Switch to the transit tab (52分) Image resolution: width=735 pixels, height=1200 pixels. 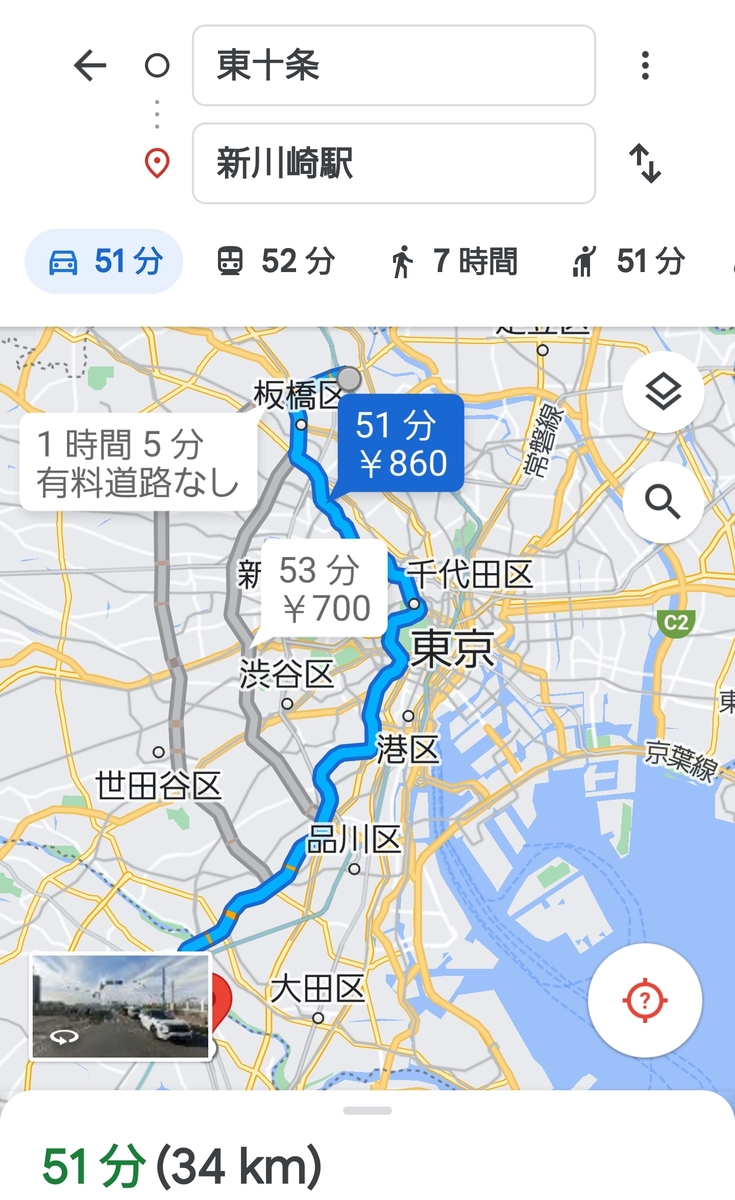[x=275, y=262]
